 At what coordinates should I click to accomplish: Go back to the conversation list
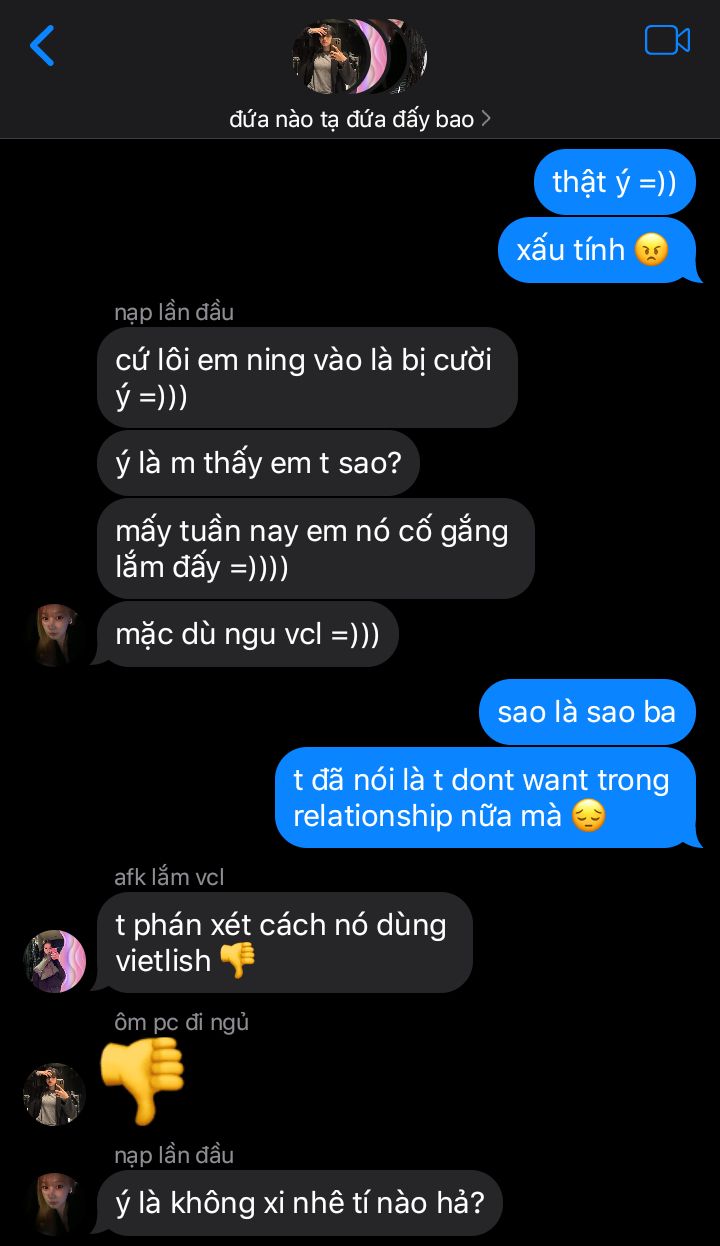[42, 46]
